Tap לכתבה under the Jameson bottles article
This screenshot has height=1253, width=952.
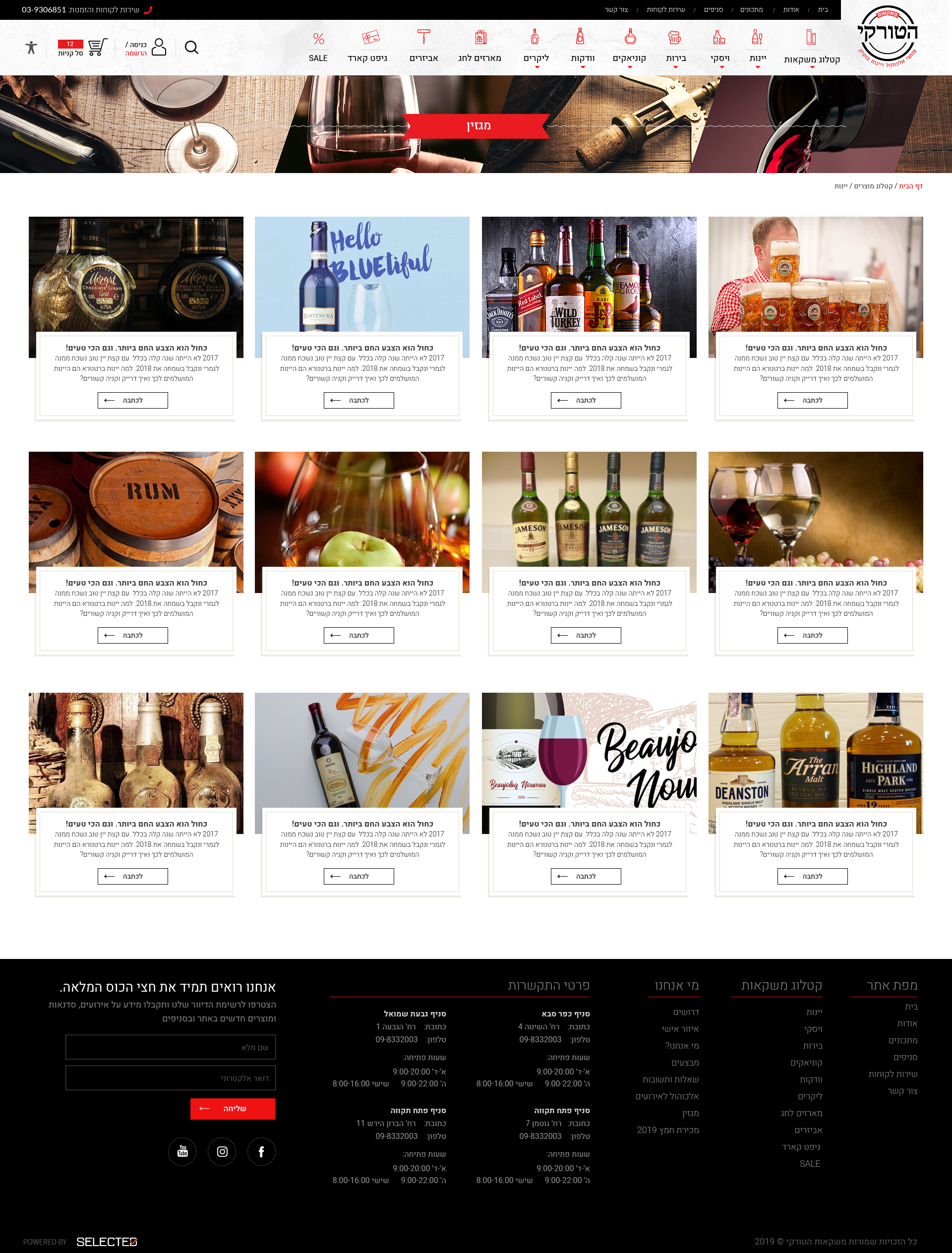pyautogui.click(x=586, y=635)
